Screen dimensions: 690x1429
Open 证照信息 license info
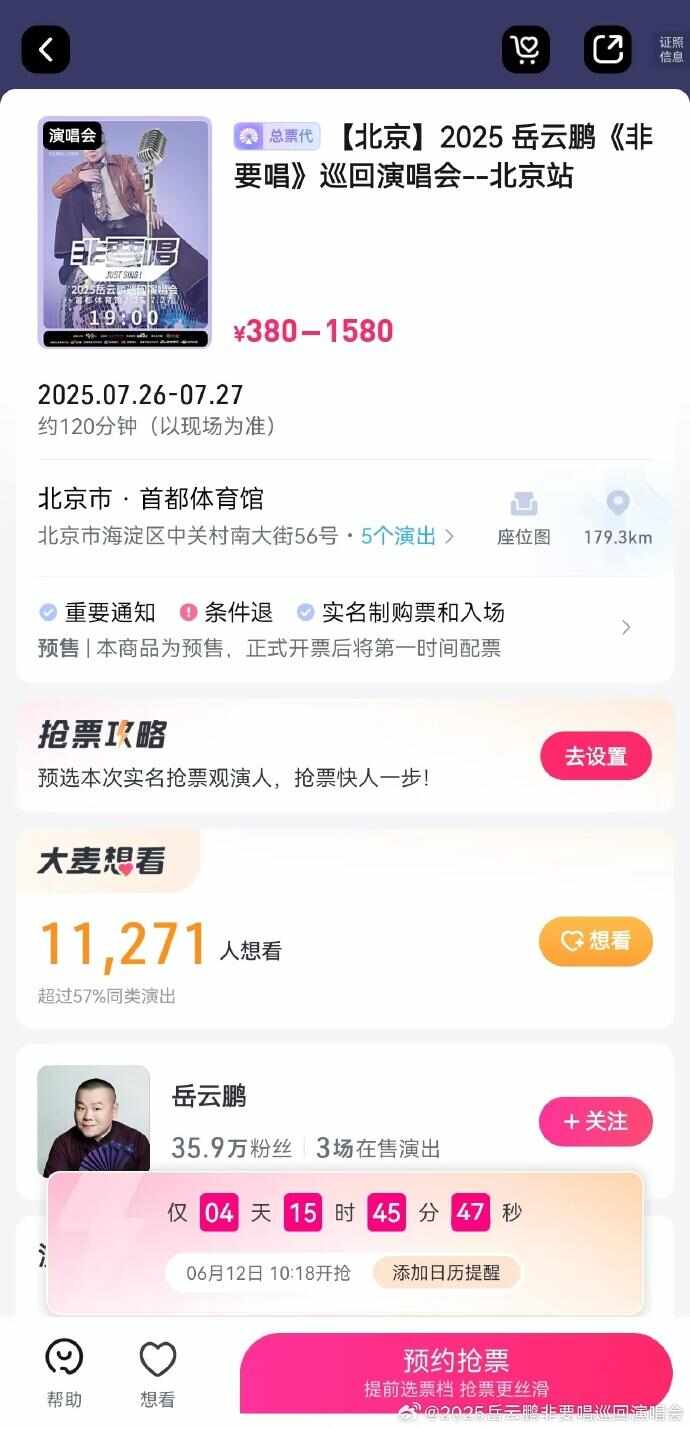point(671,49)
